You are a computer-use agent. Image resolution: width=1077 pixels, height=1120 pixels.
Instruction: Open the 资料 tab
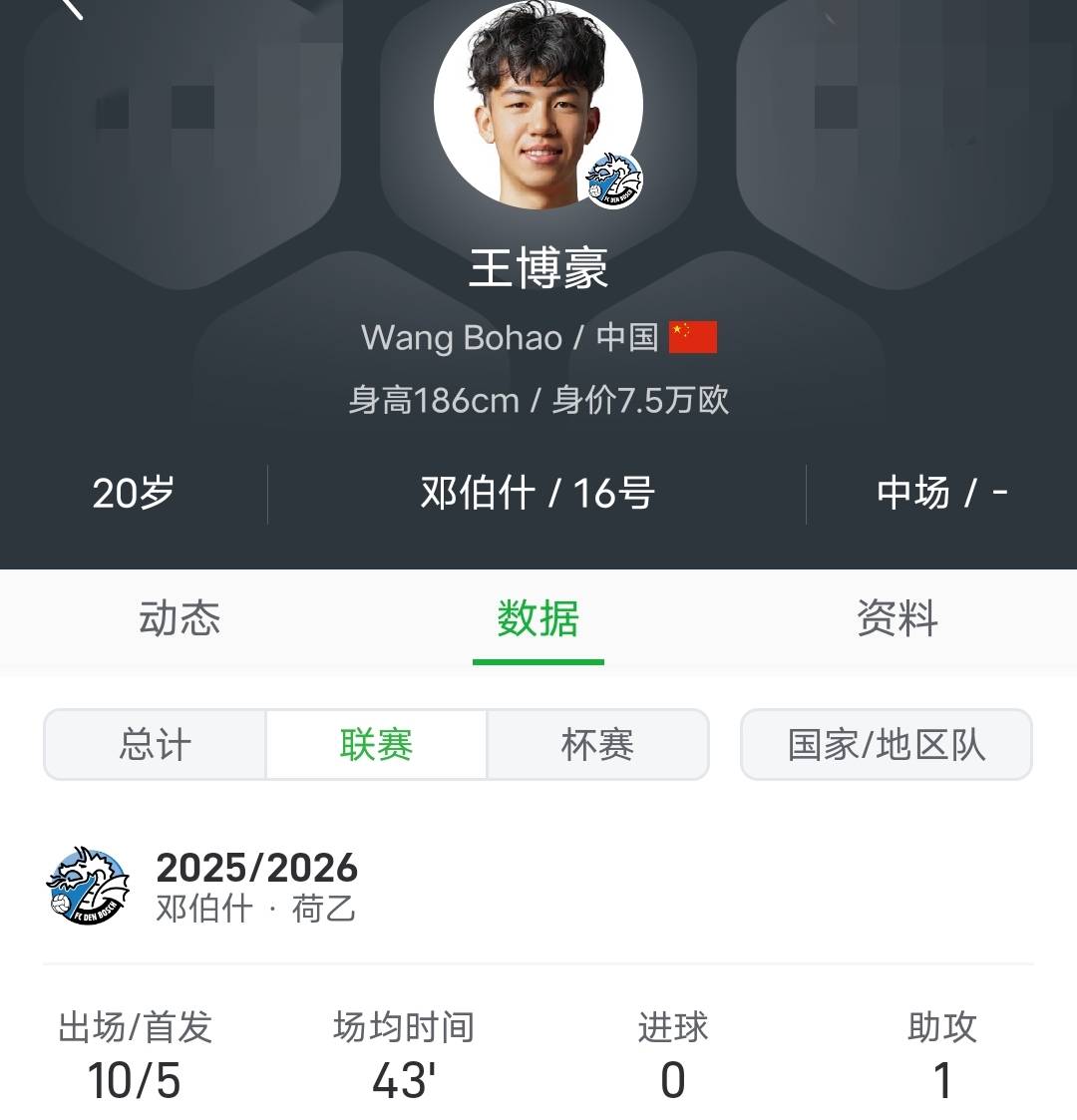[x=895, y=619]
